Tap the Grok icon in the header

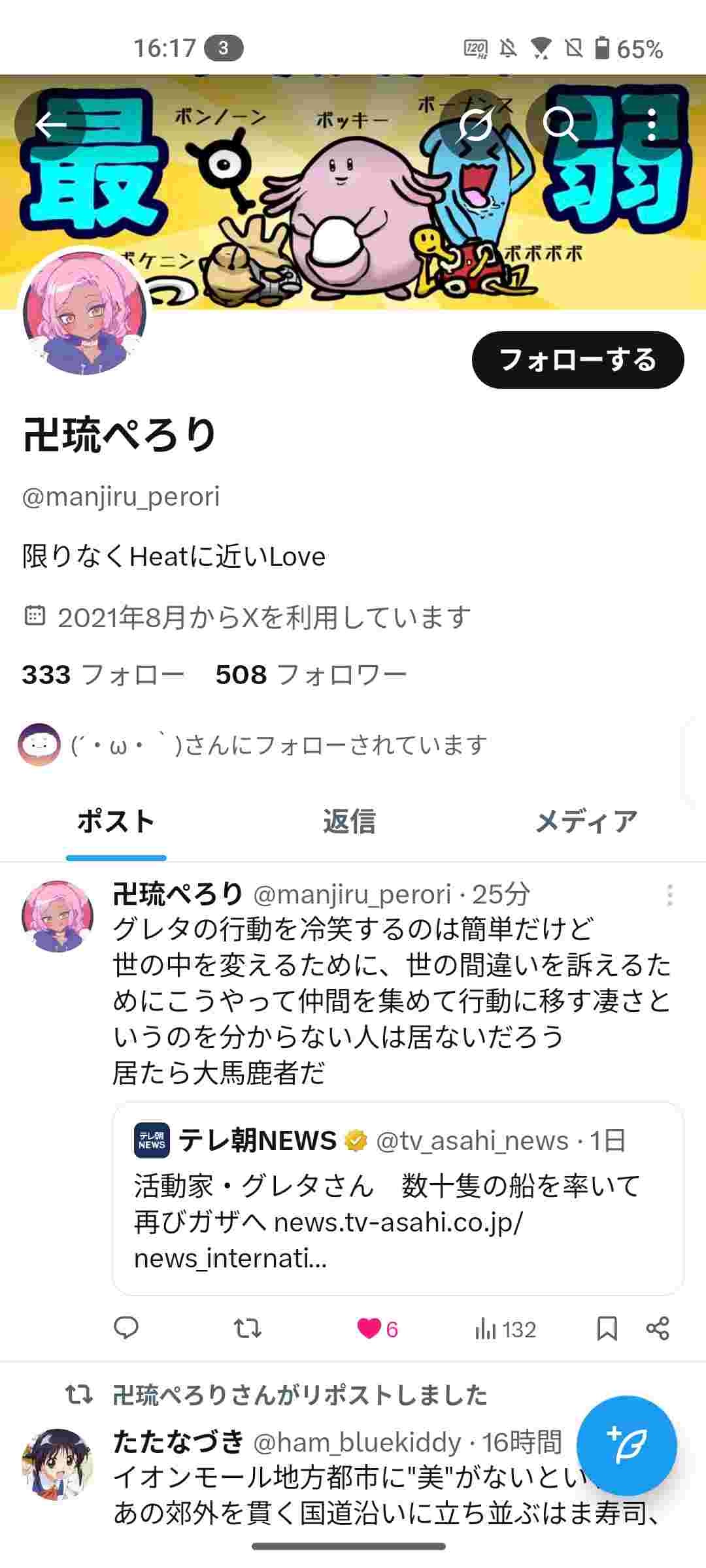pyautogui.click(x=475, y=123)
